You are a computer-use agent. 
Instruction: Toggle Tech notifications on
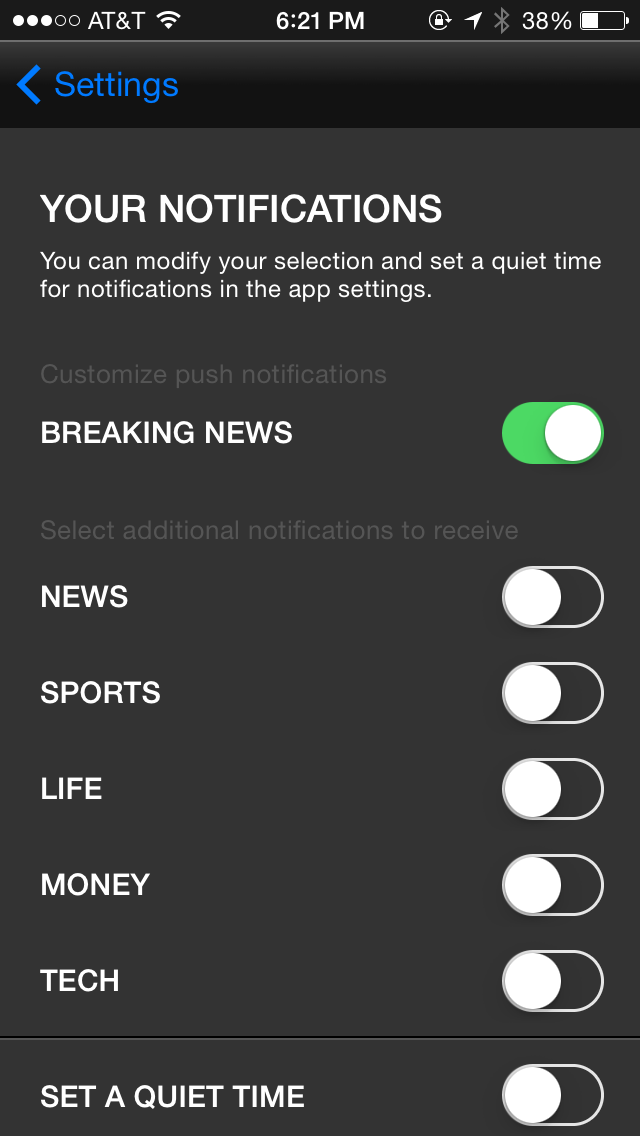pyautogui.click(x=552, y=981)
